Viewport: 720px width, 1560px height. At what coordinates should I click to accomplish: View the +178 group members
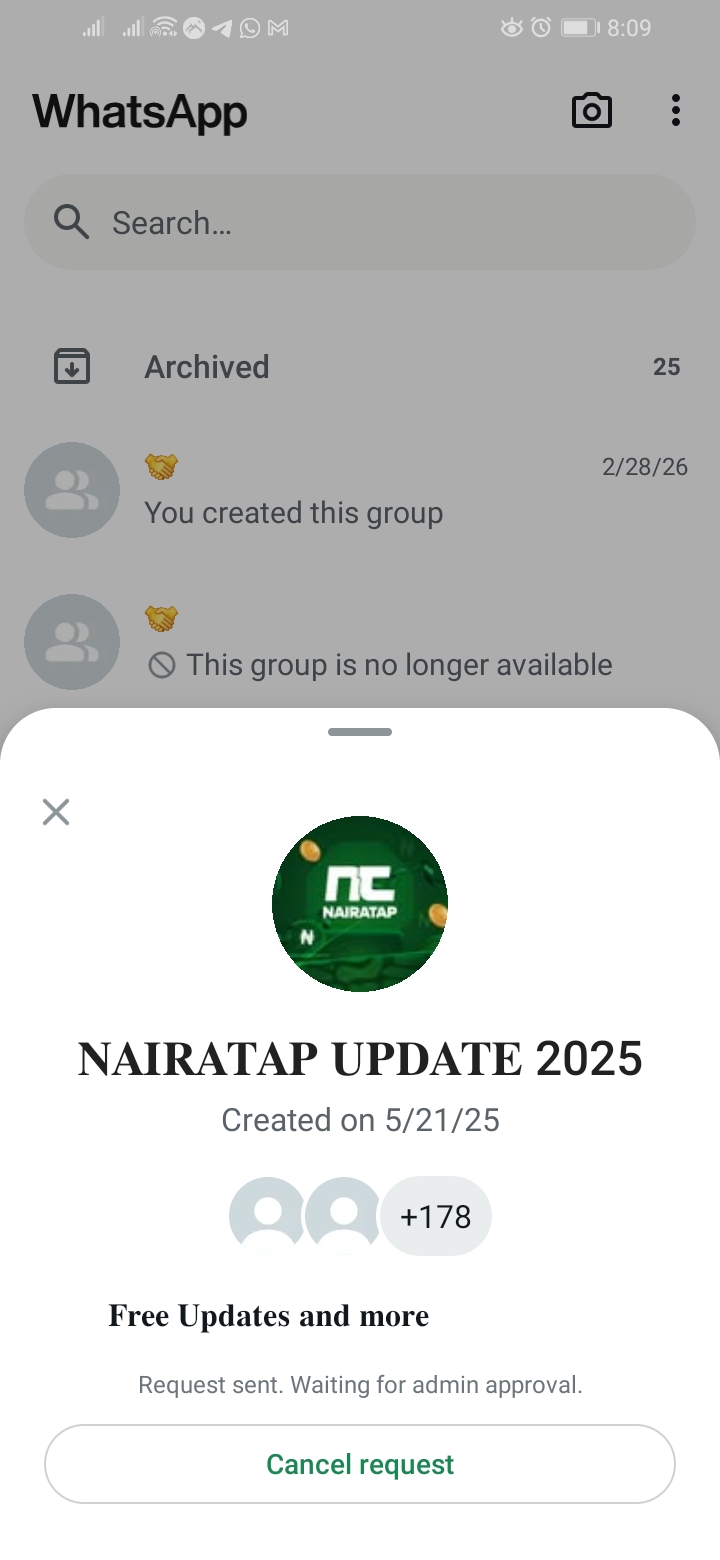(435, 1216)
